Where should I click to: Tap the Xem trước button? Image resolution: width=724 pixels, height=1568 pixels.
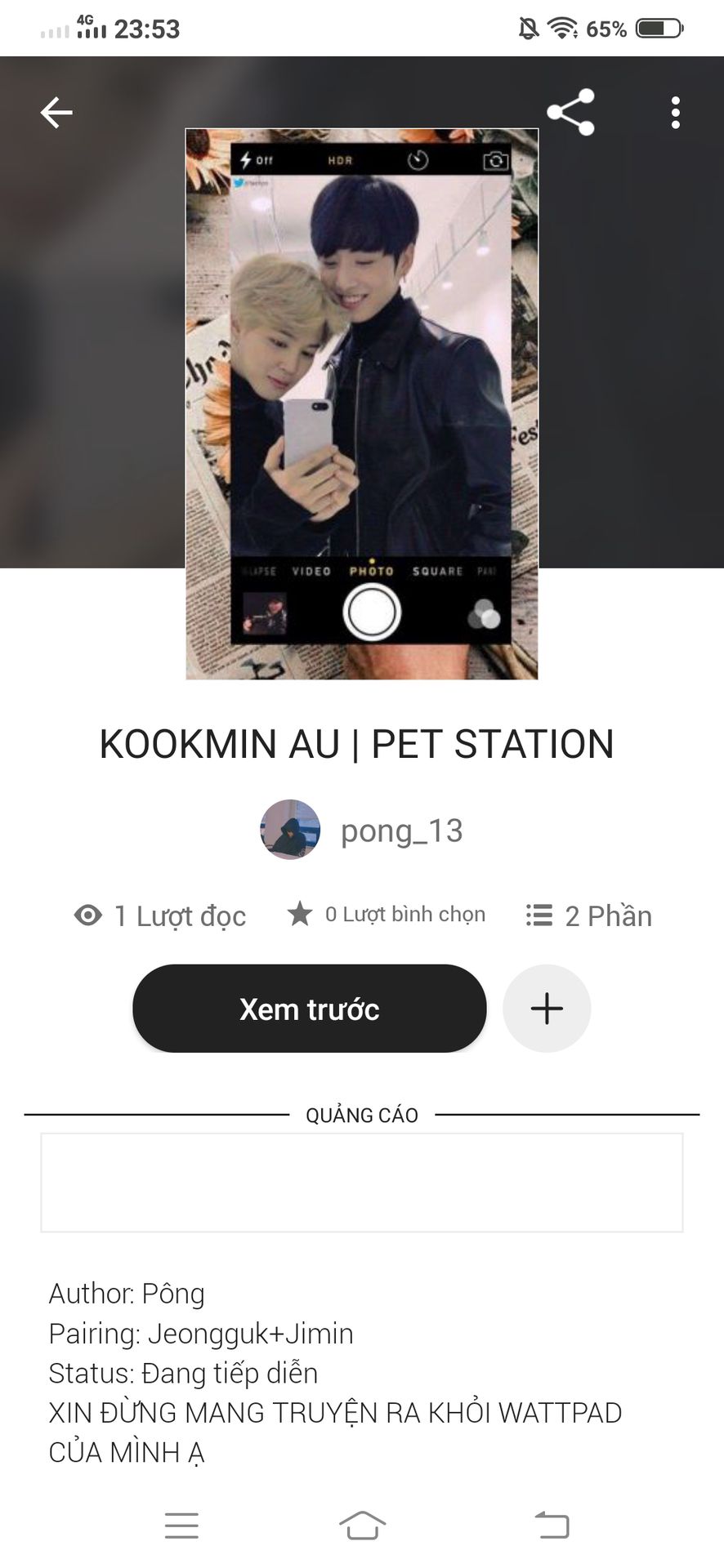point(310,1009)
